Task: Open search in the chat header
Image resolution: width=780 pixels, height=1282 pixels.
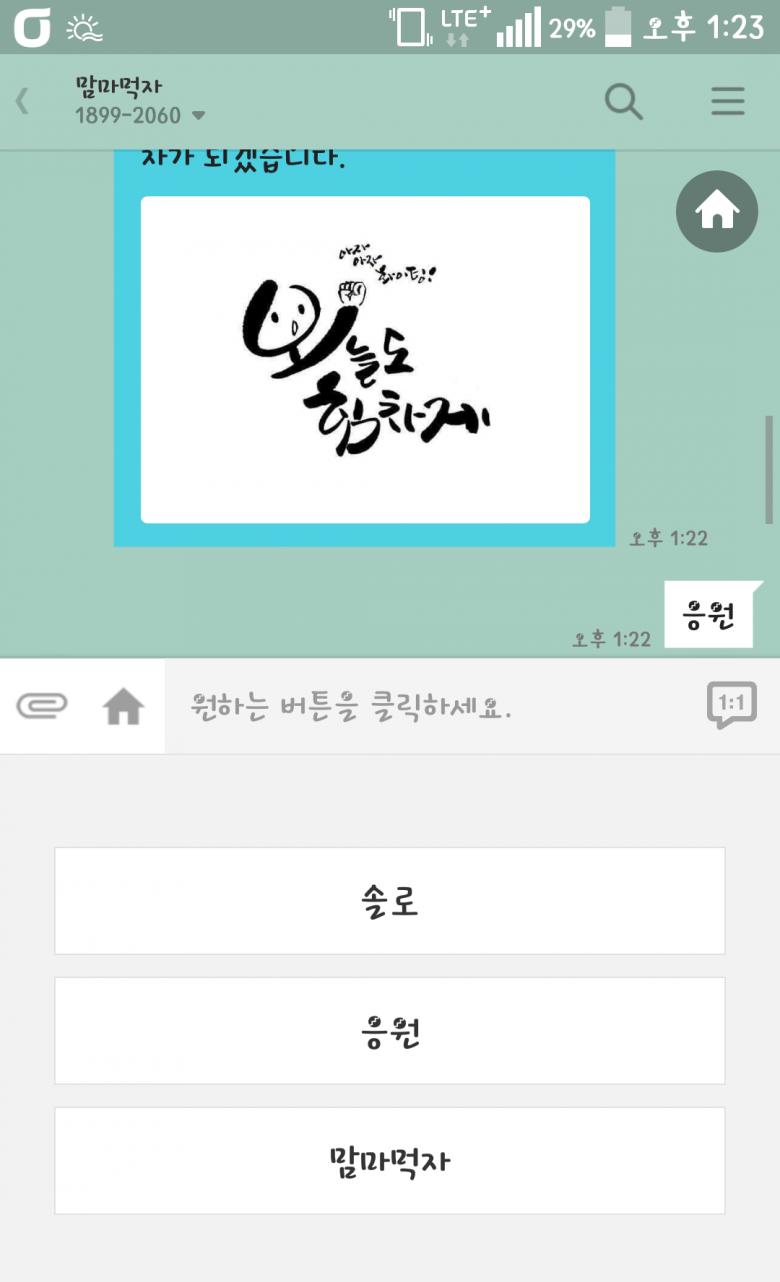Action: pyautogui.click(x=624, y=101)
